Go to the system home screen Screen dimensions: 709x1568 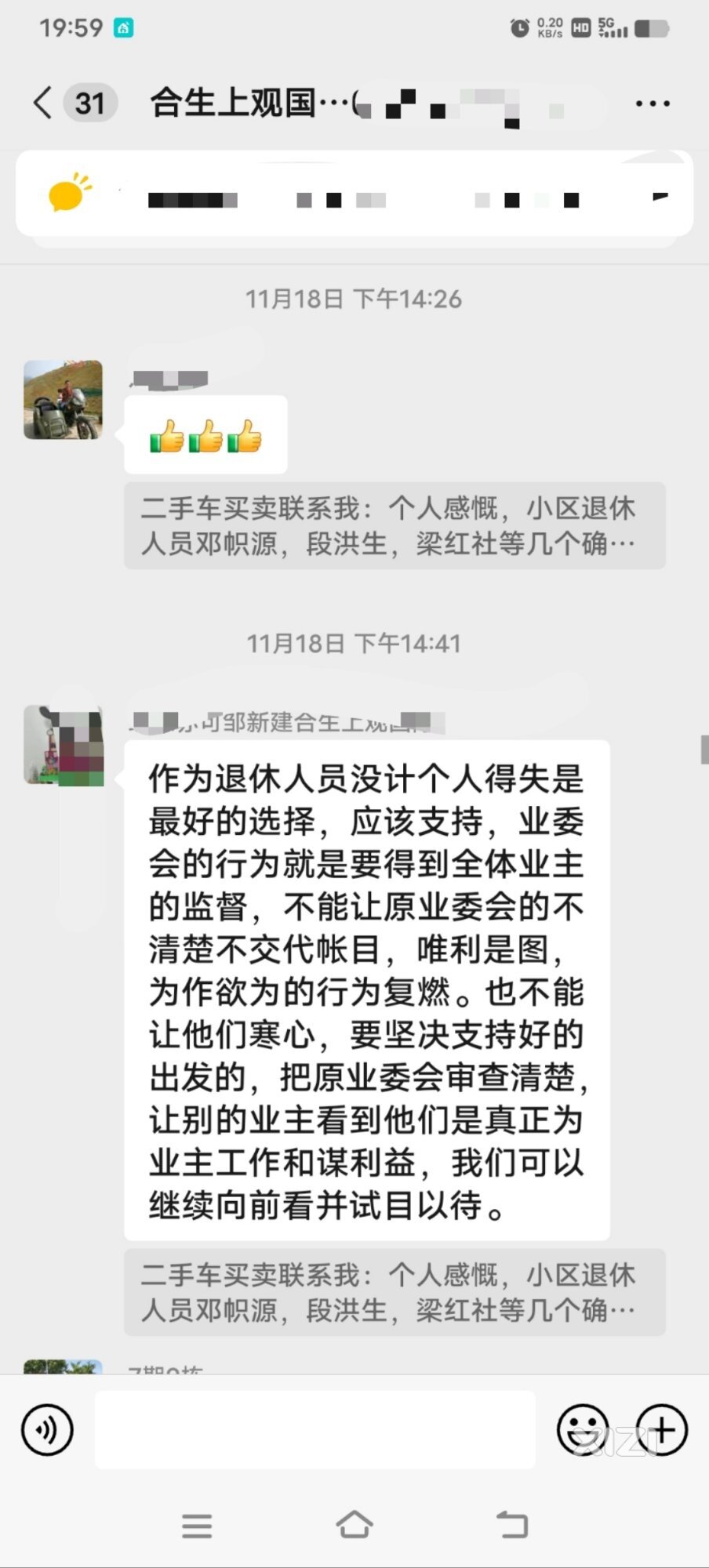pyautogui.click(x=354, y=1525)
